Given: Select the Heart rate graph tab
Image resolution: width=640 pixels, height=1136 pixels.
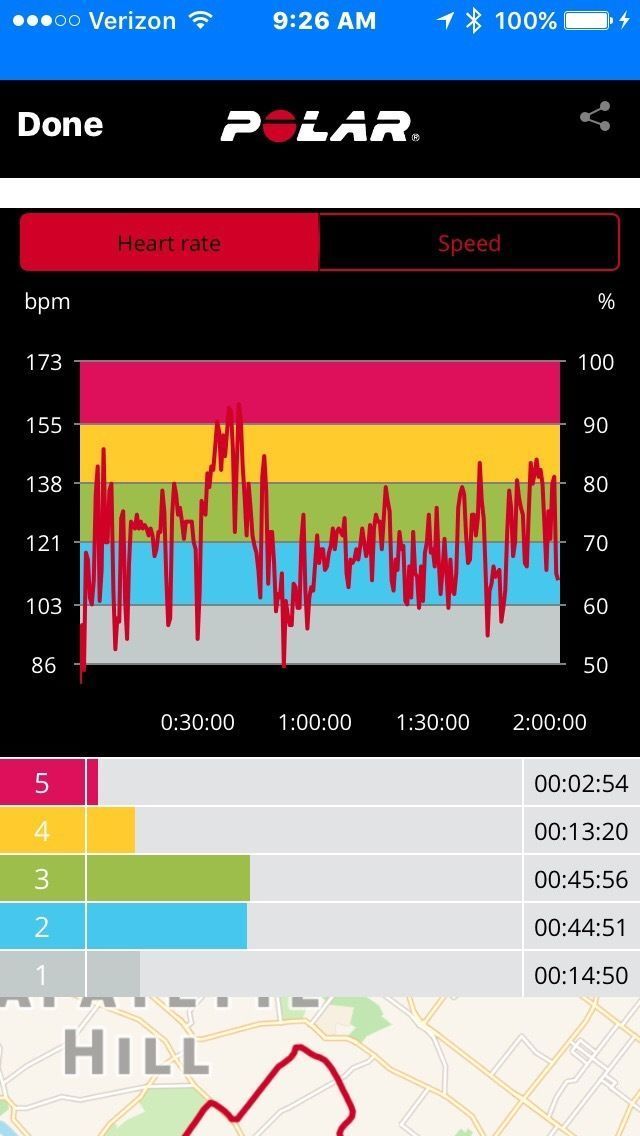Looking at the screenshot, I should pyautogui.click(x=169, y=243).
